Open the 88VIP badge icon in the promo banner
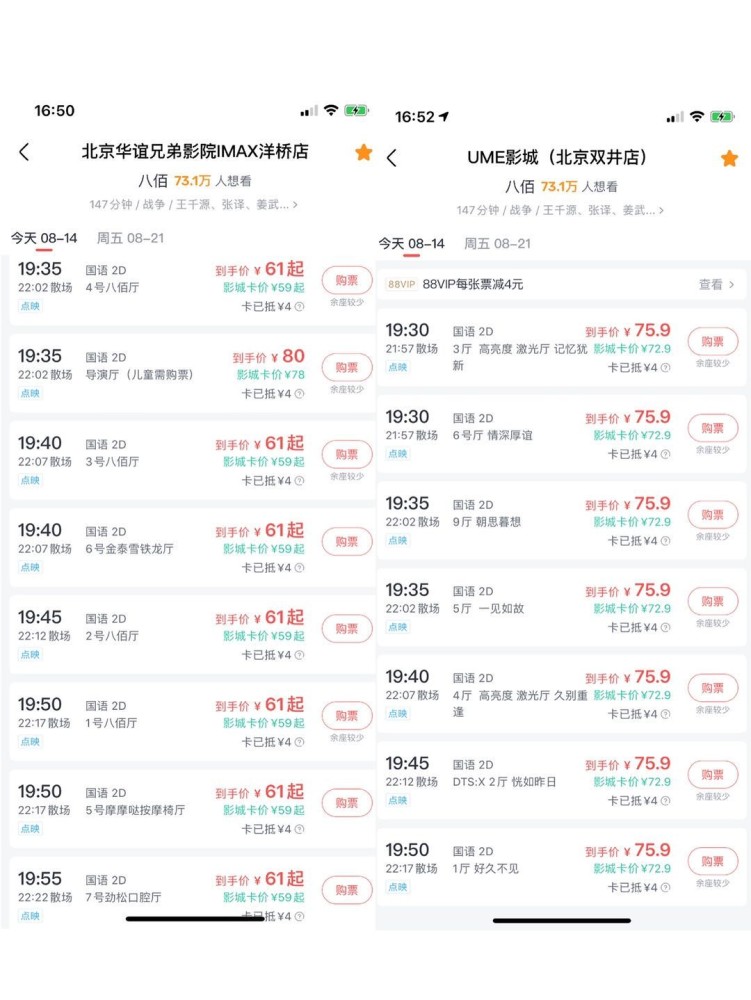751x1000 pixels. coord(402,284)
